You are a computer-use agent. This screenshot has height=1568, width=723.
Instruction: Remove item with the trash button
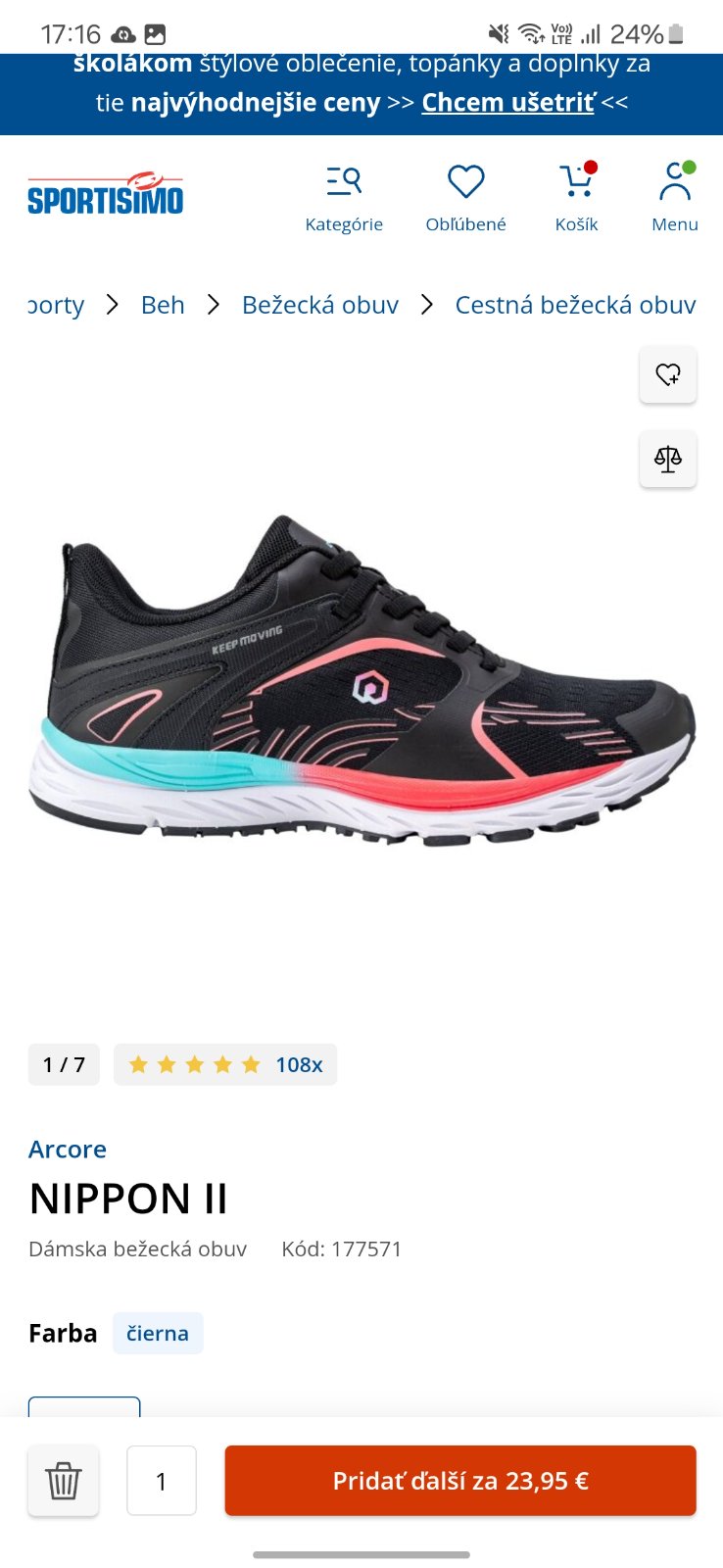point(64,1481)
